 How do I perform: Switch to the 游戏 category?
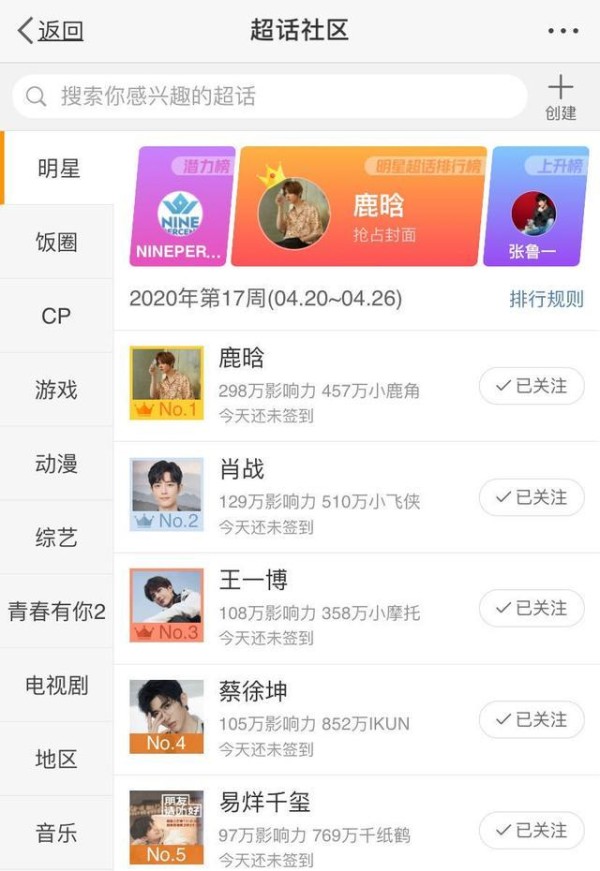pos(56,390)
